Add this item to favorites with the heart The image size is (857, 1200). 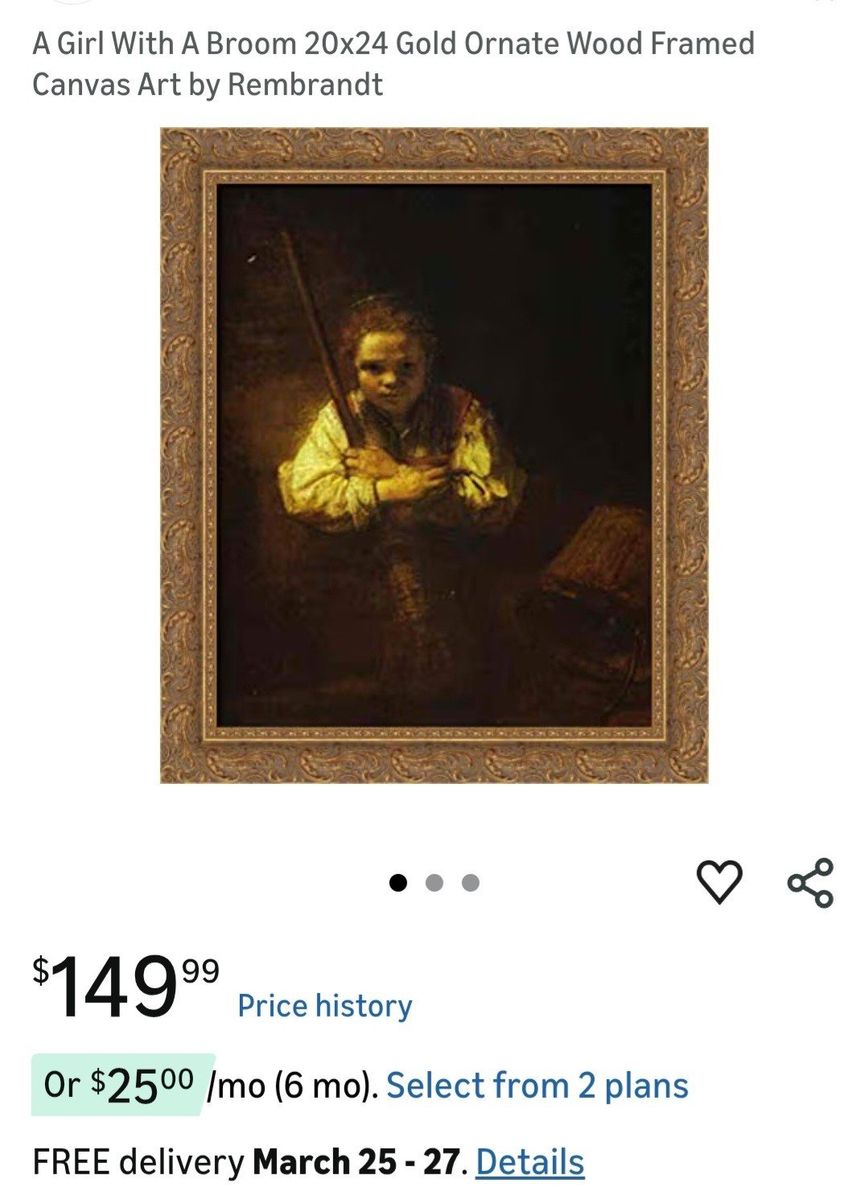point(719,881)
